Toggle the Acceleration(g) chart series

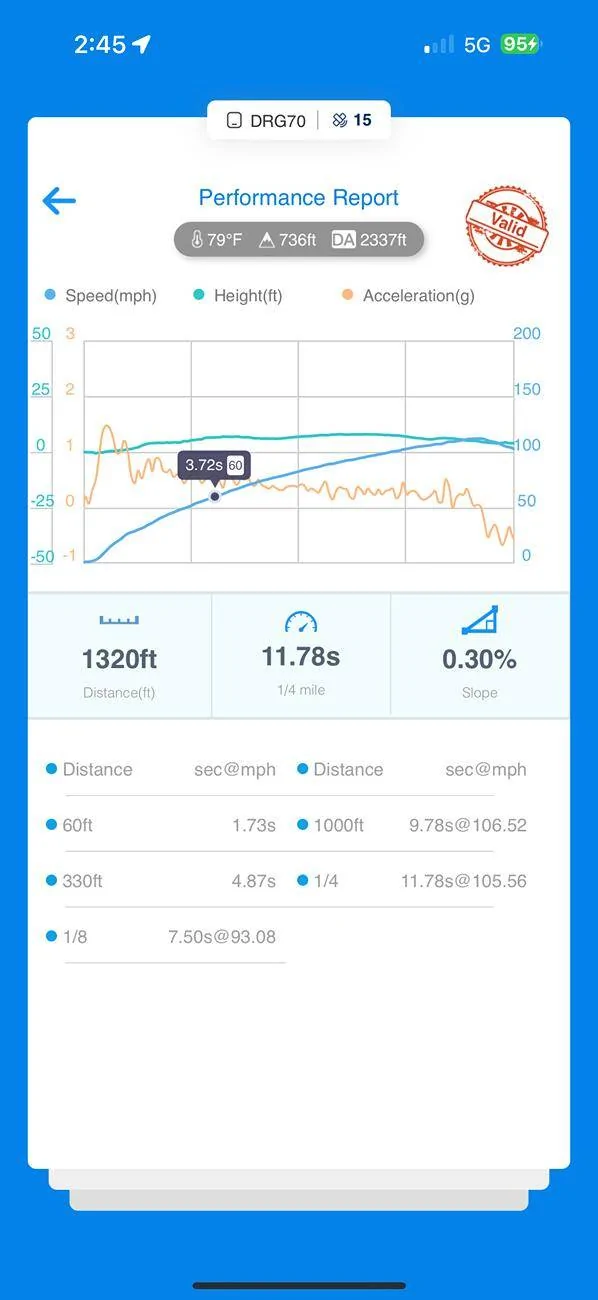click(408, 296)
